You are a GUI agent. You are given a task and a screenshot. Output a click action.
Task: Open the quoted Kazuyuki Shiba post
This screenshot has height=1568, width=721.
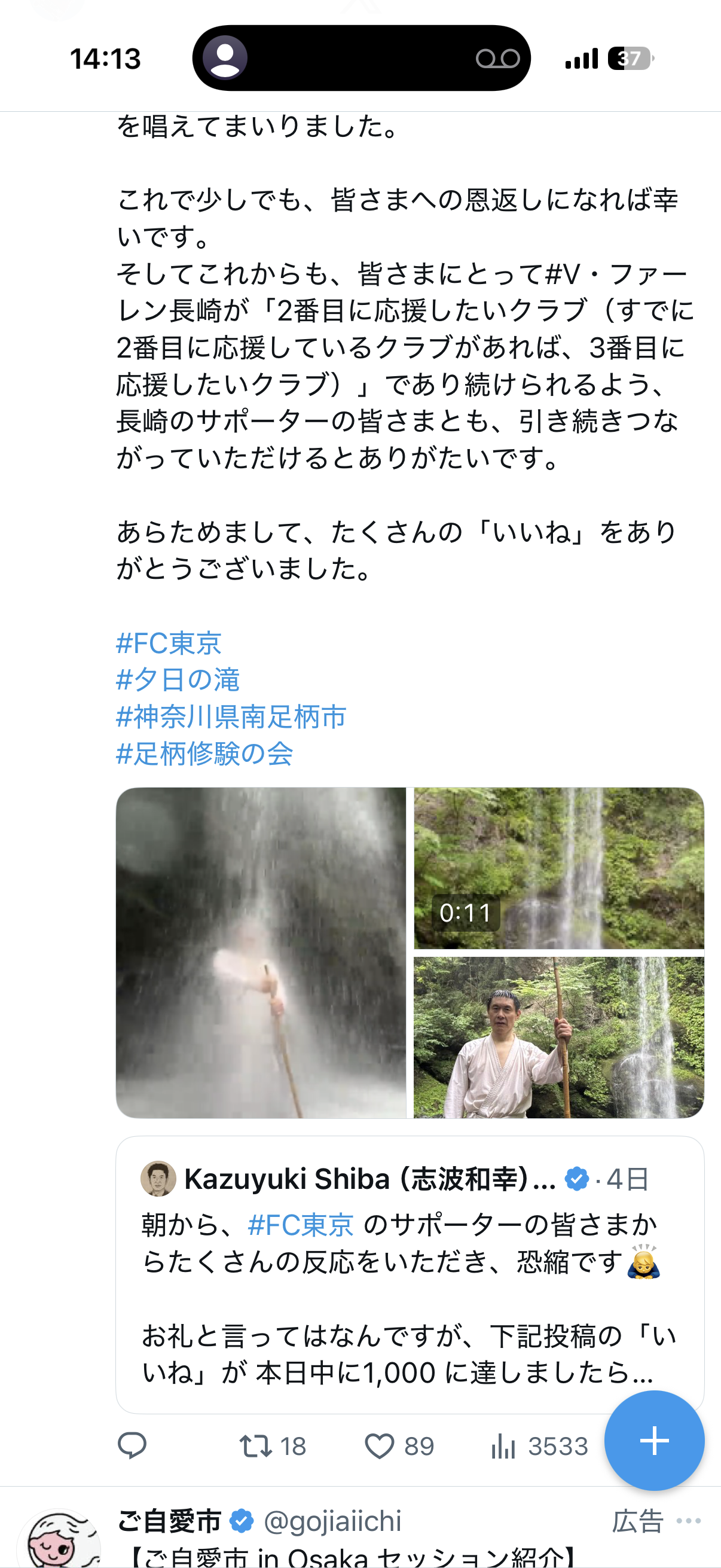(x=410, y=1274)
